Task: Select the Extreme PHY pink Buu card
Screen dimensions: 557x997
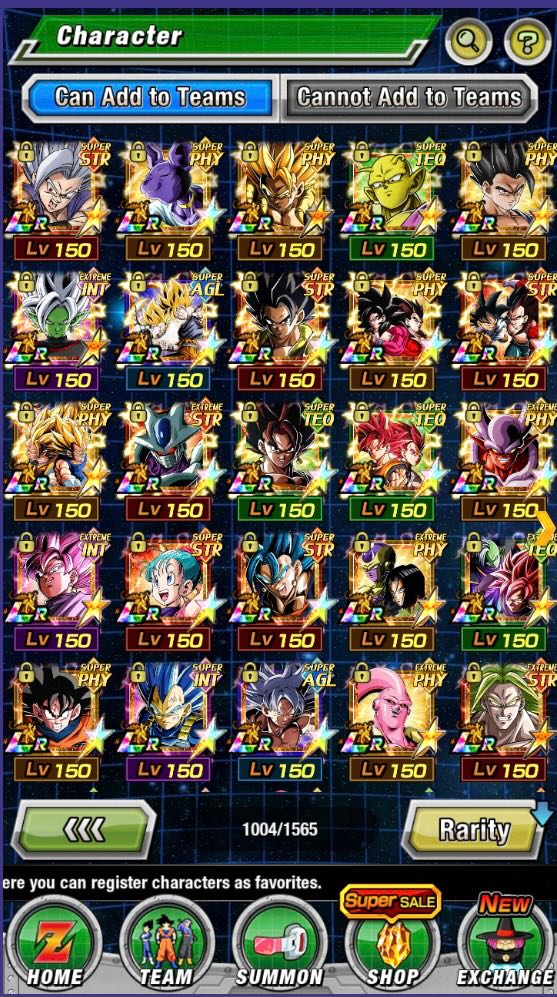Action: click(392, 722)
